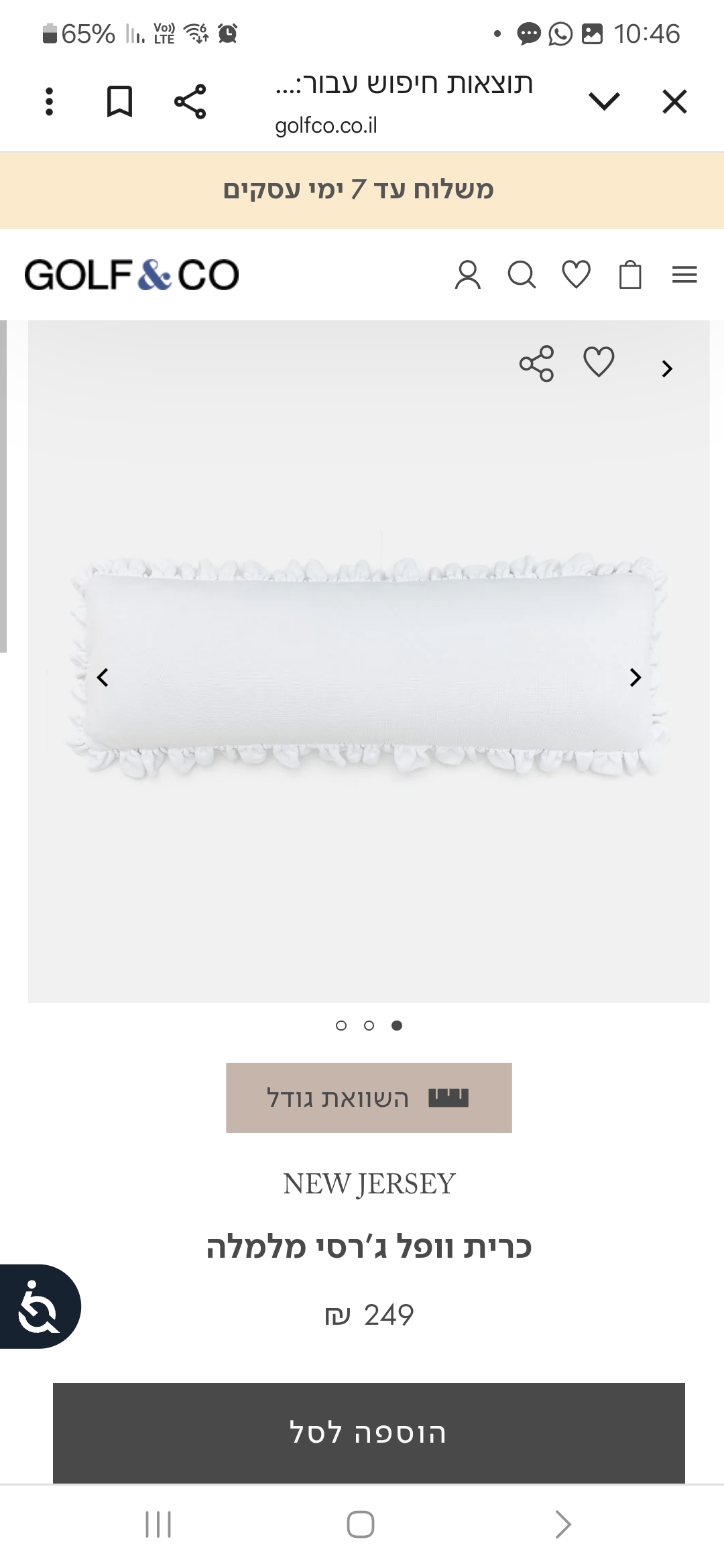This screenshot has height=1568, width=724.
Task: Go to previous product image
Action: (x=103, y=677)
